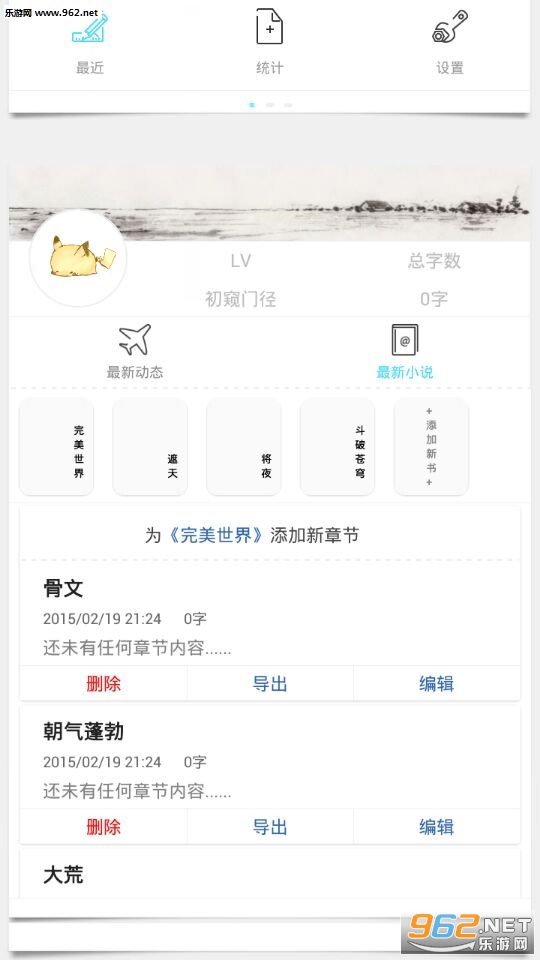This screenshot has height=960, width=540.
Task: Select the book 将夜
Action: [244, 447]
